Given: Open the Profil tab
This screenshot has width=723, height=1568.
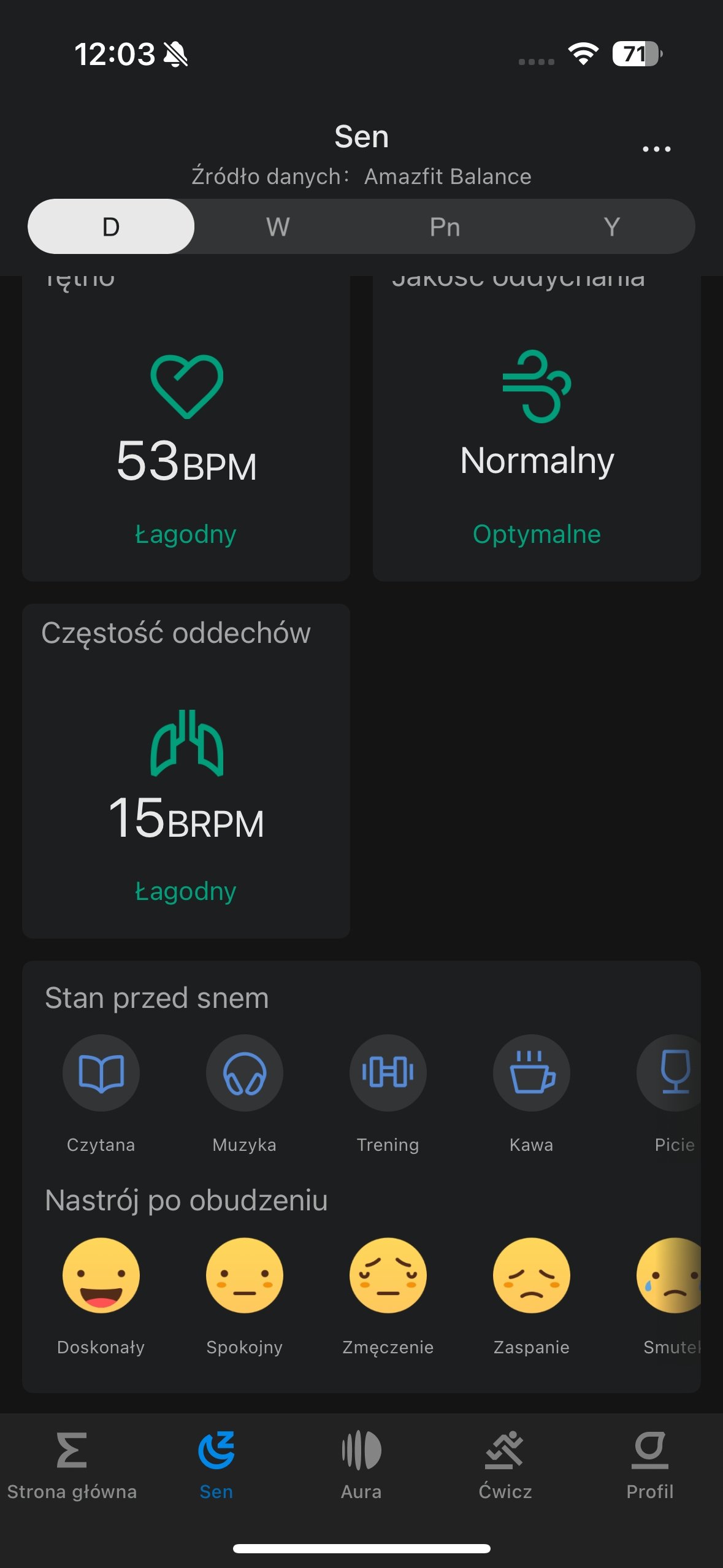Looking at the screenshot, I should point(650,1466).
